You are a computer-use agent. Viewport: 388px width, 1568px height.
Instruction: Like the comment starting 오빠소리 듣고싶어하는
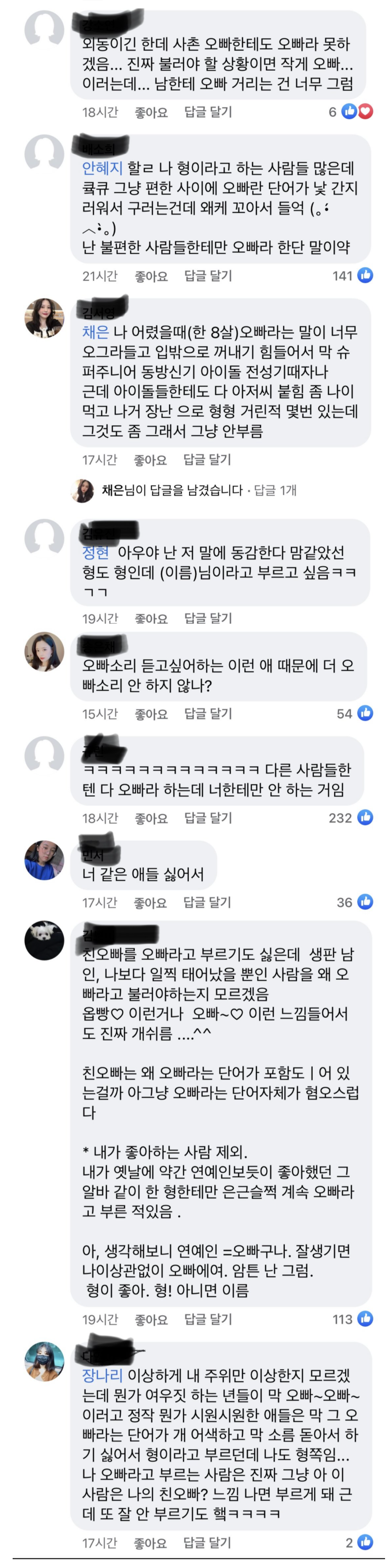click(x=151, y=713)
